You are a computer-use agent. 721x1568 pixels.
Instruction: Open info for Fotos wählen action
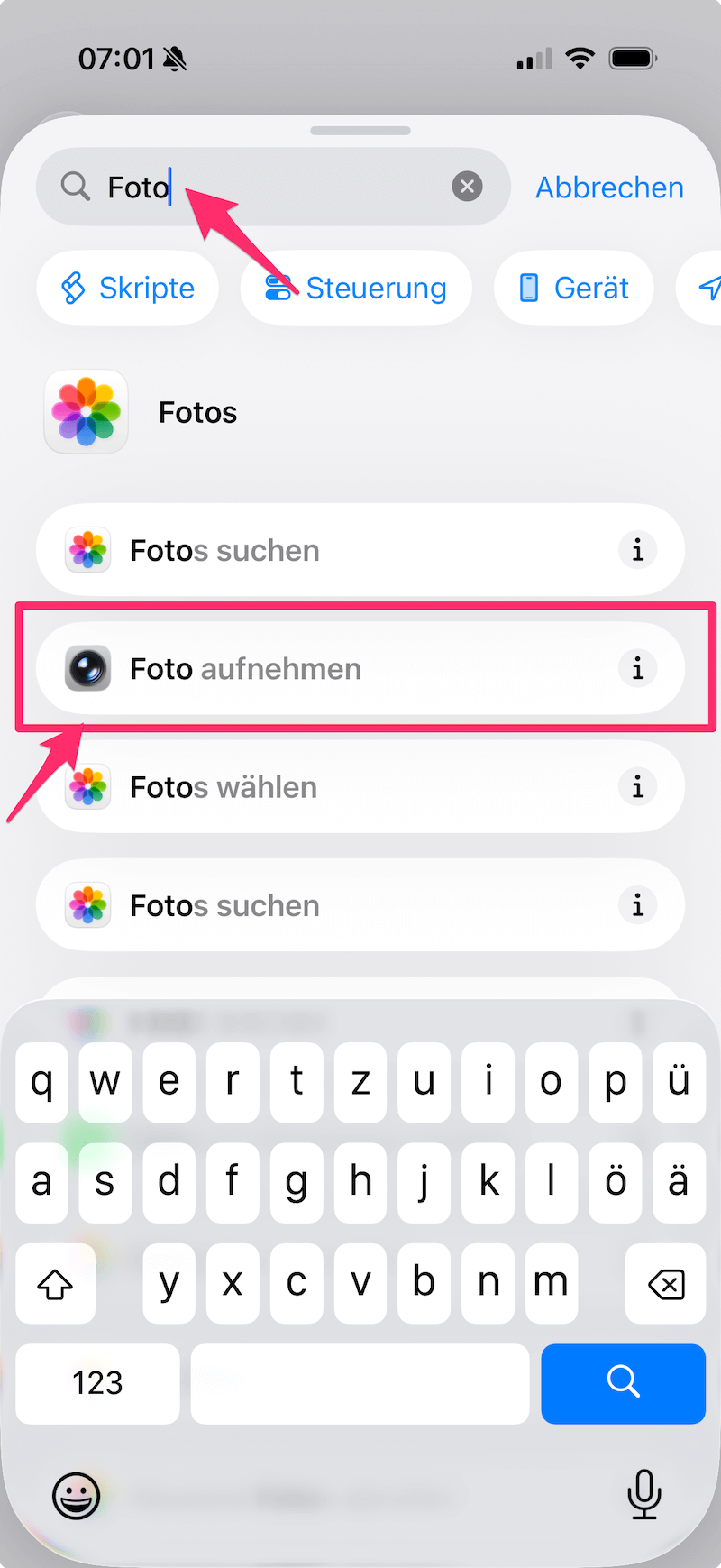637,786
